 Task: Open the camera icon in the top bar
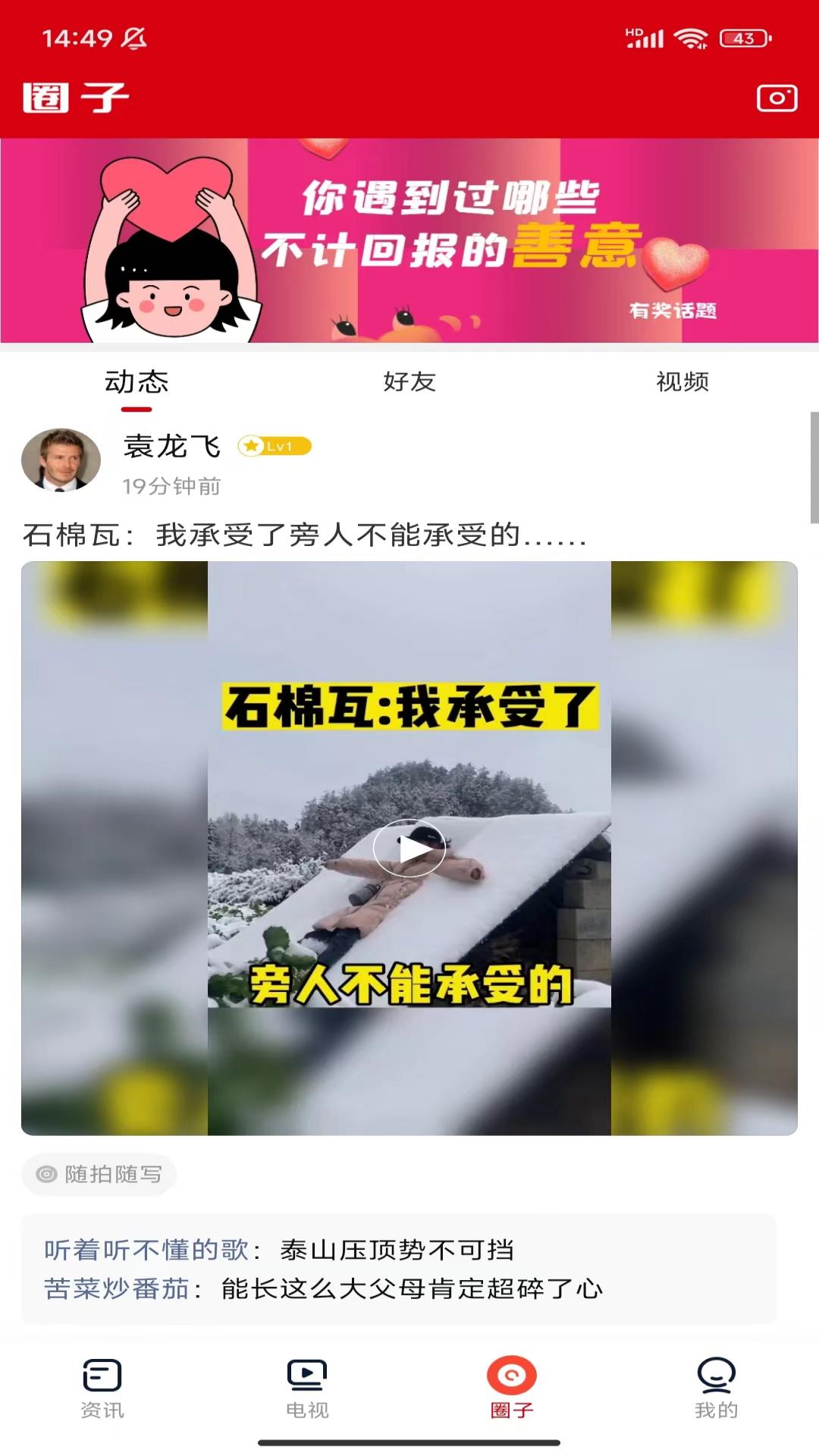pos(776,97)
